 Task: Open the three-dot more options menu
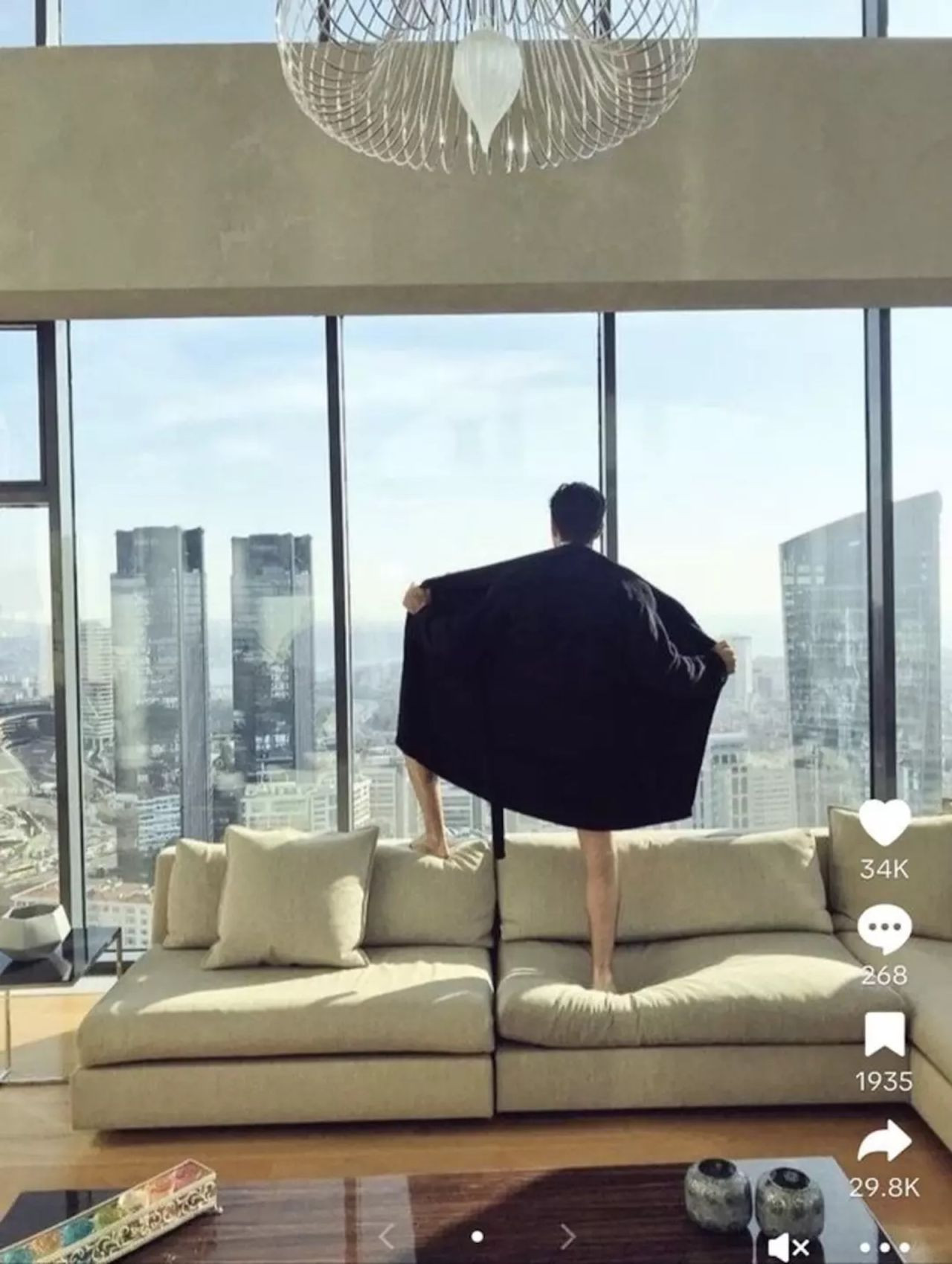click(884, 1247)
